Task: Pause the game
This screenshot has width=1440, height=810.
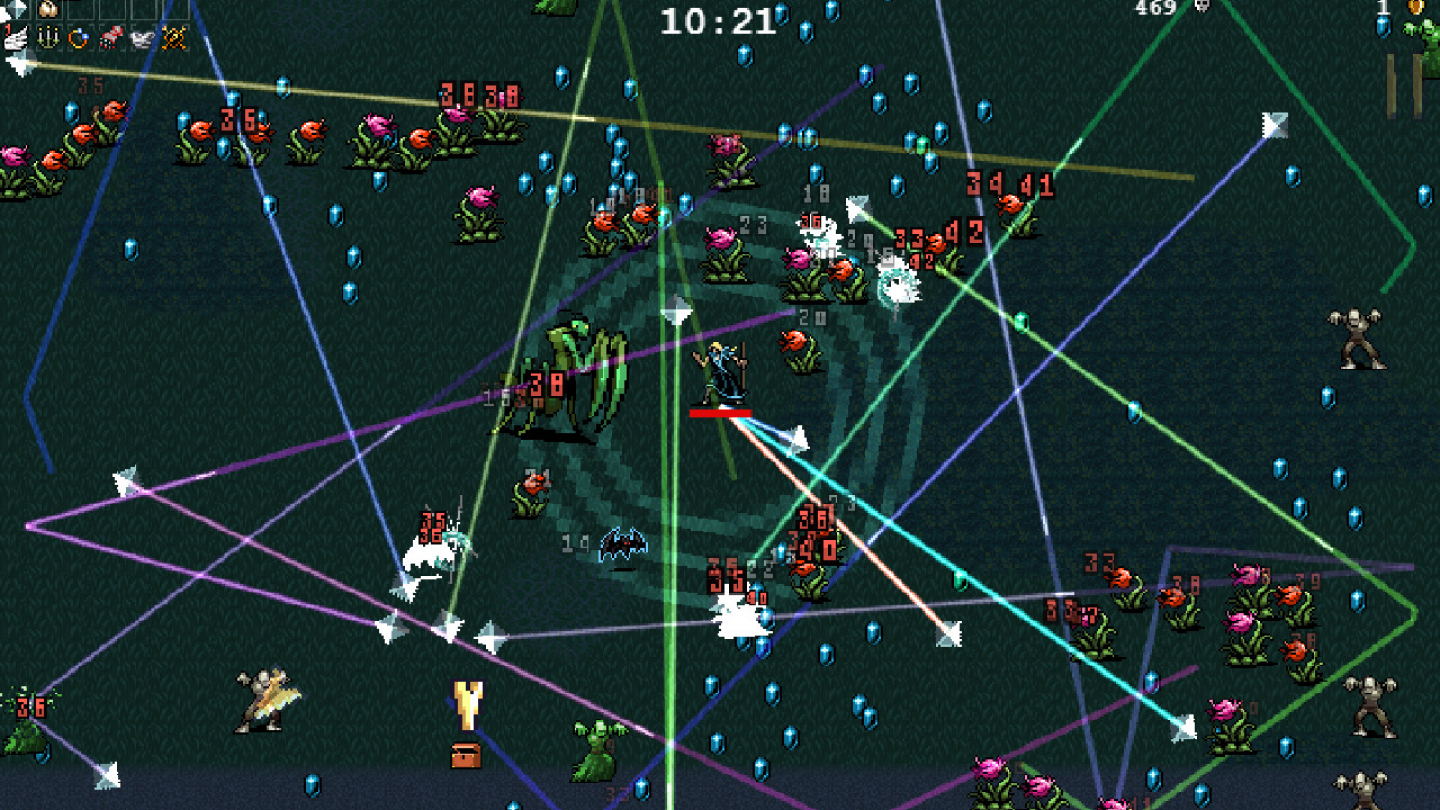Action: pos(1403,87)
